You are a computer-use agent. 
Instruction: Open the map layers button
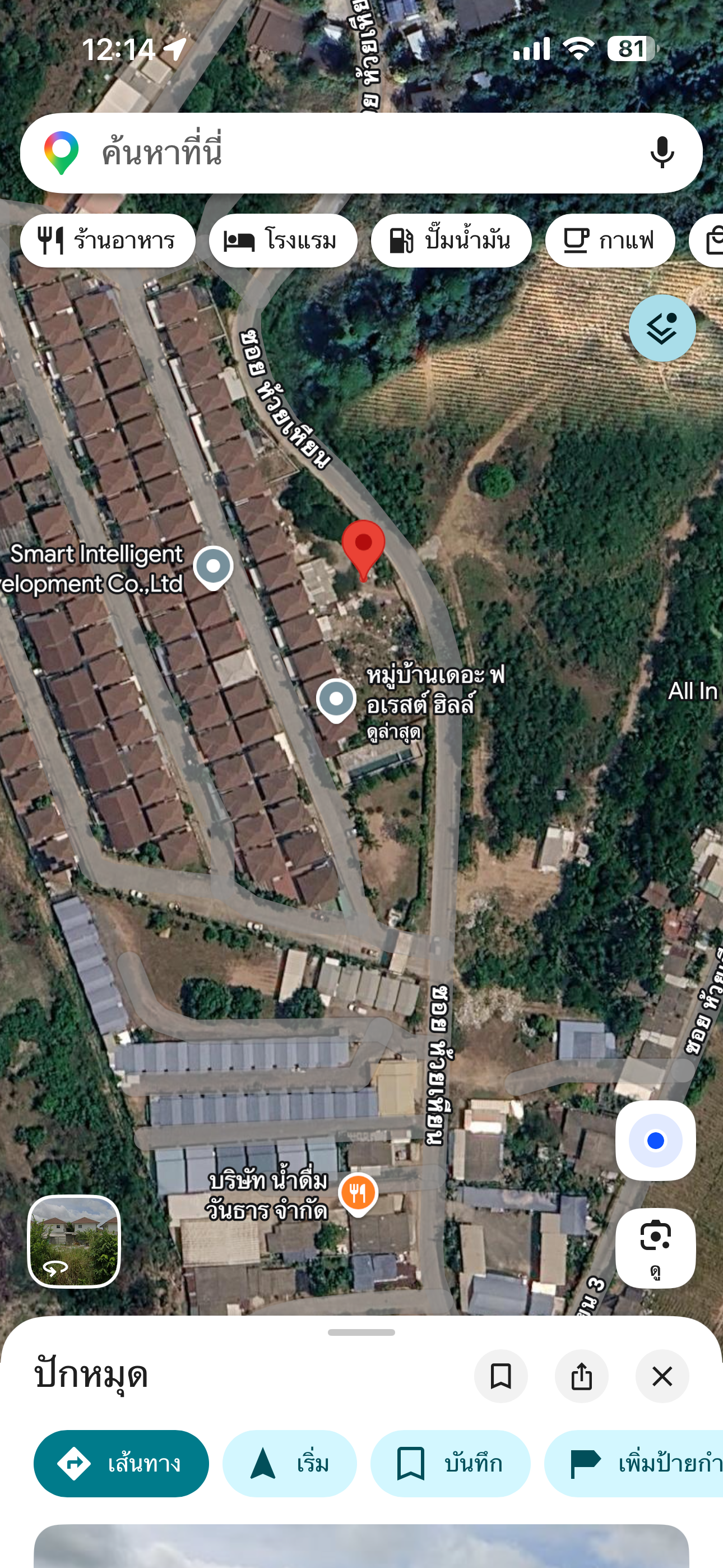[662, 328]
